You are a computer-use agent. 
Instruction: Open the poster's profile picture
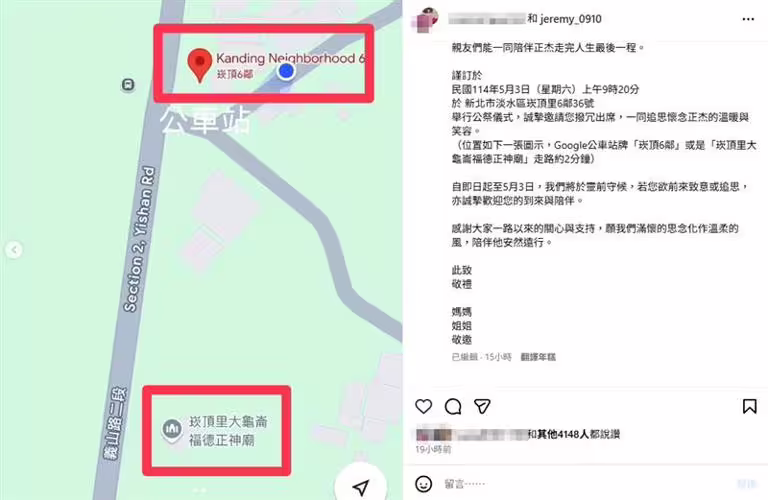pyautogui.click(x=428, y=18)
